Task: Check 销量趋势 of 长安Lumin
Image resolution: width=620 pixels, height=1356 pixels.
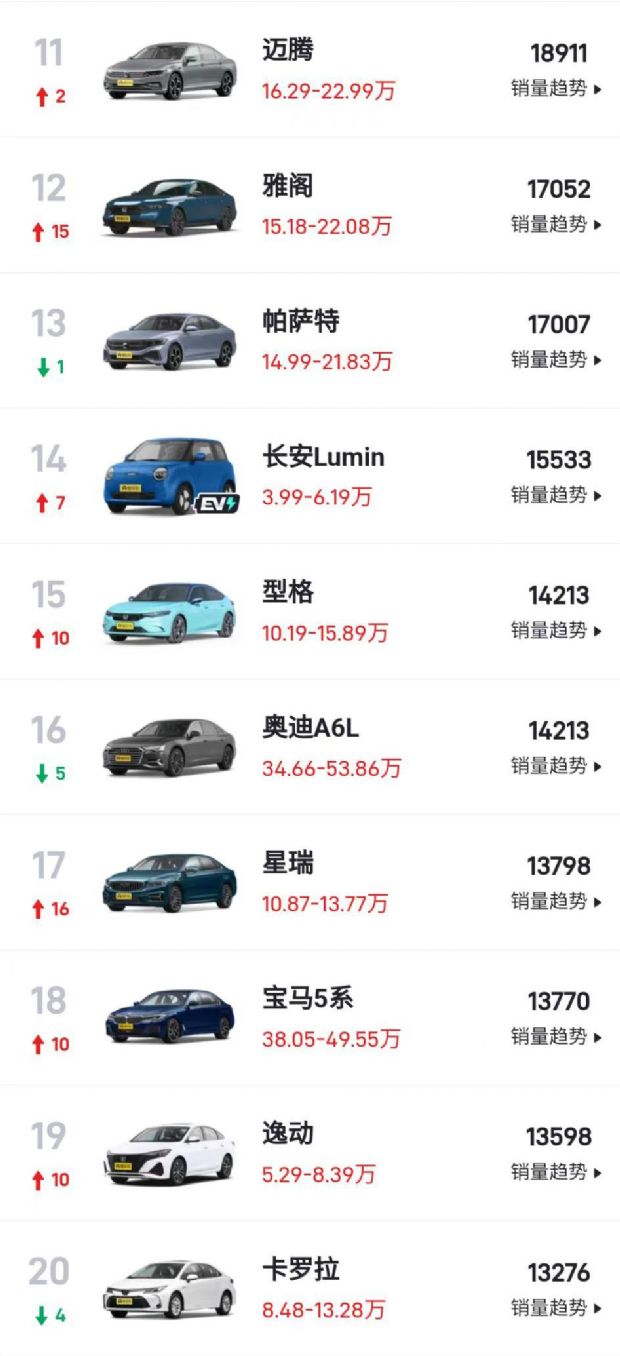Action: click(x=556, y=495)
